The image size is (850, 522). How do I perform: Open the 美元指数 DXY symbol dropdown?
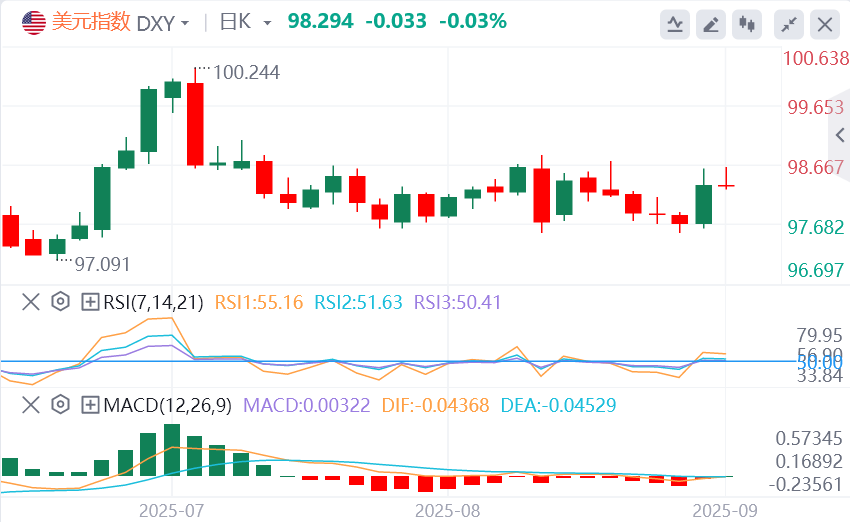tap(184, 22)
